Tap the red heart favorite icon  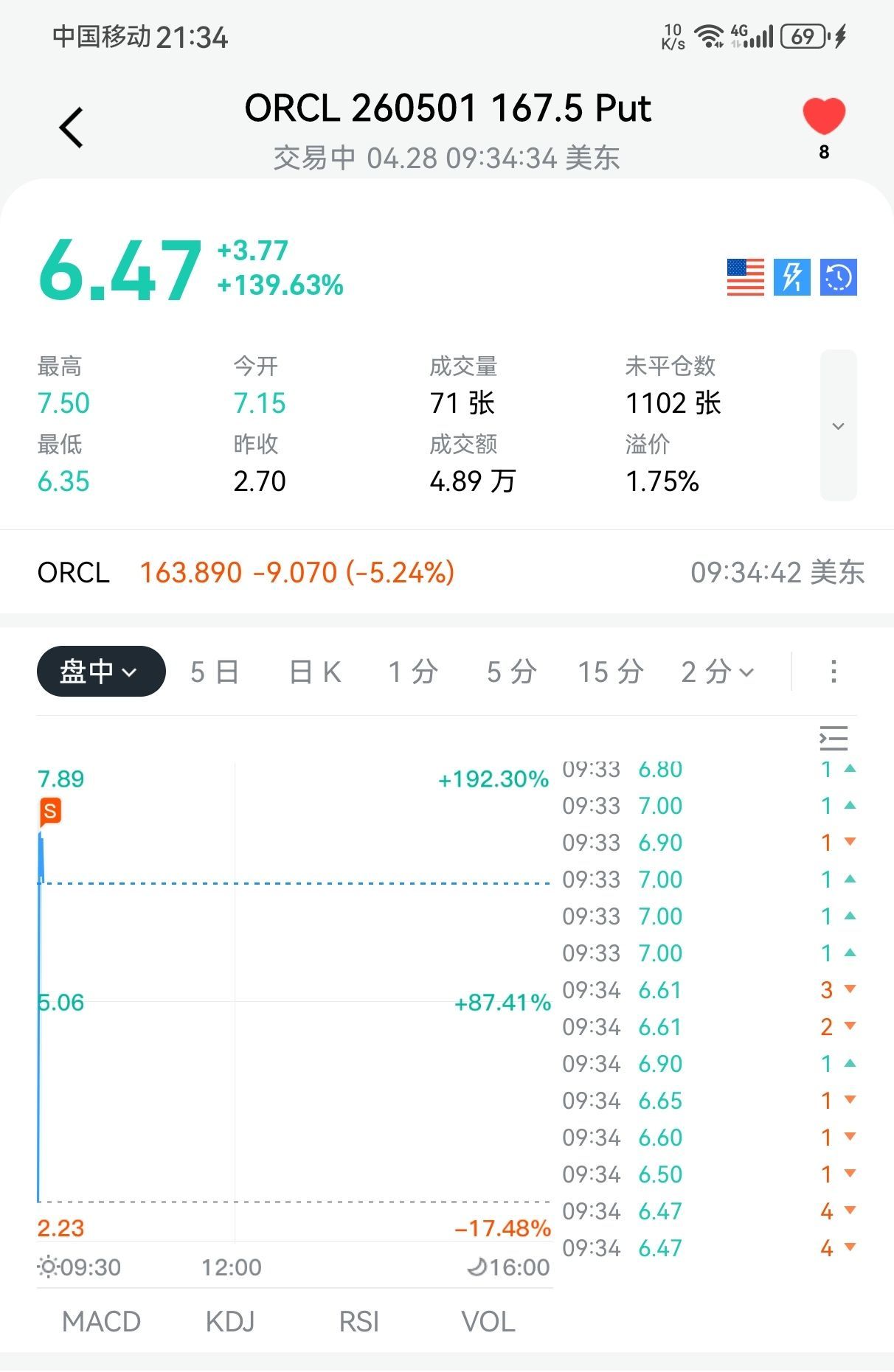823,117
